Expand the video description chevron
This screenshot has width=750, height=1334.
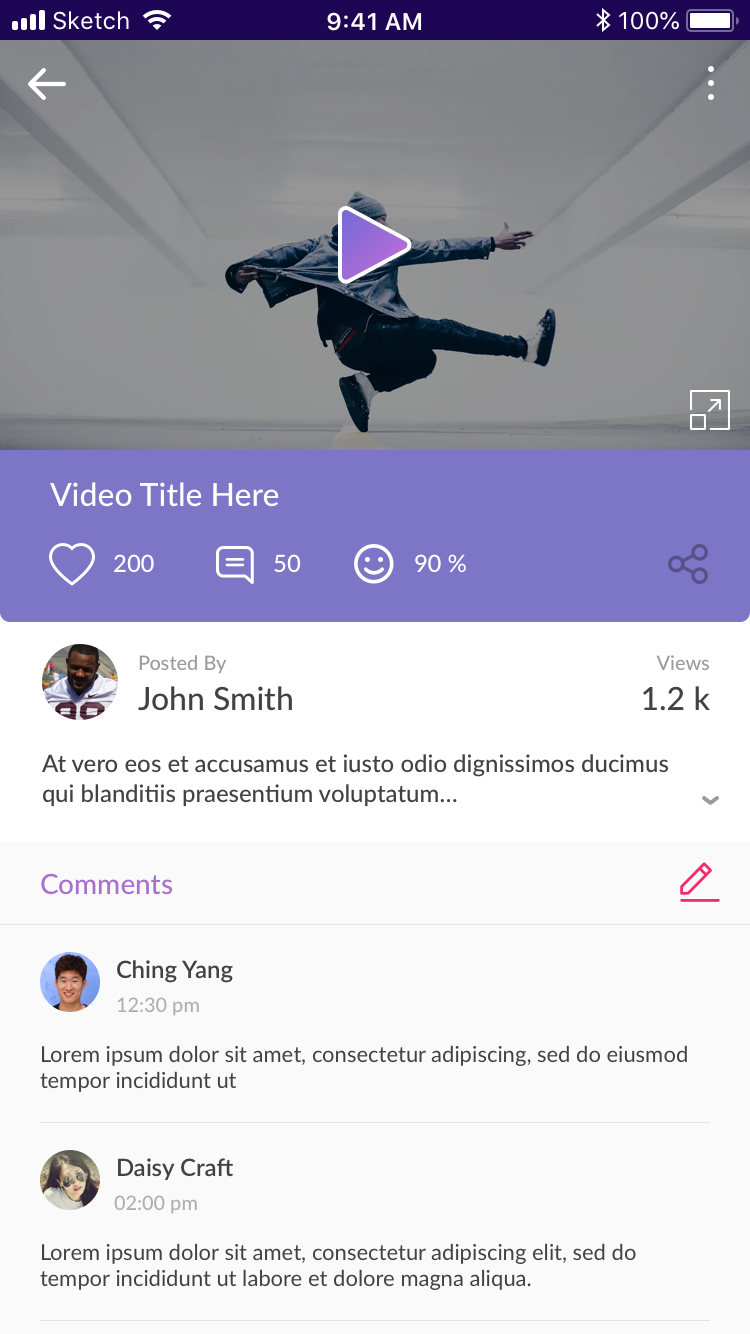[710, 799]
